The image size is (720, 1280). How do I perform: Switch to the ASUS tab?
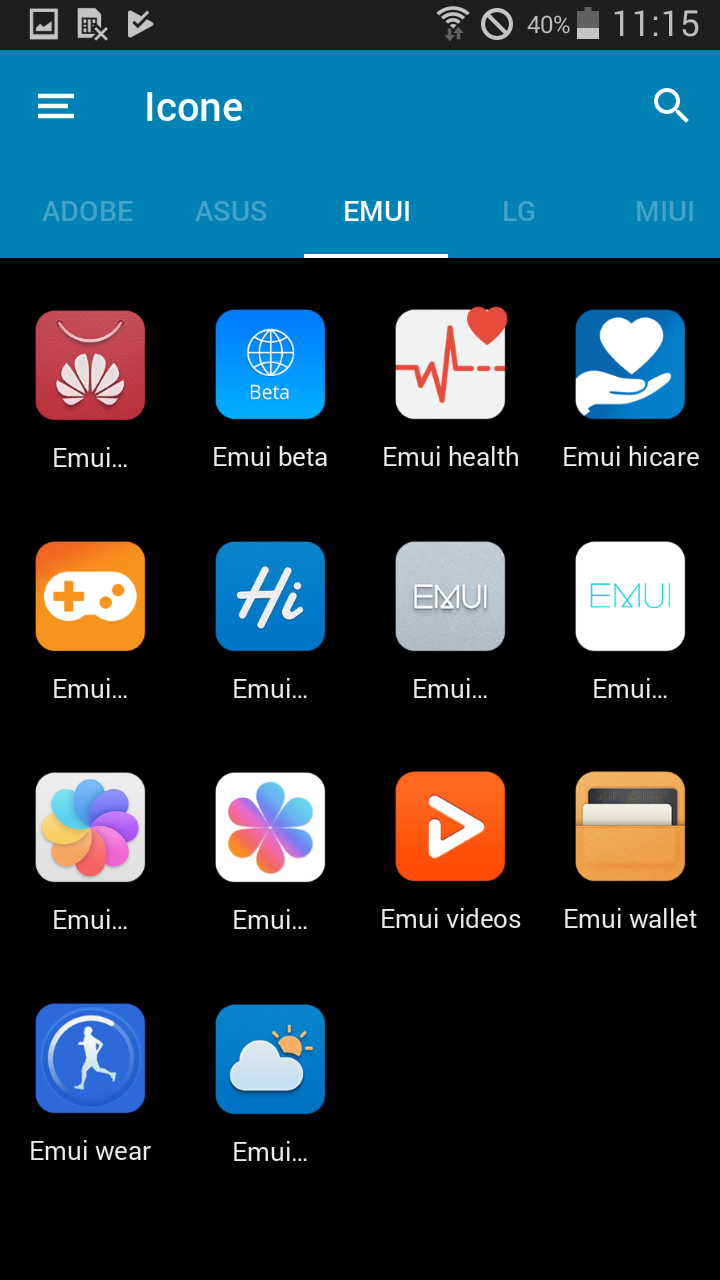(x=231, y=211)
